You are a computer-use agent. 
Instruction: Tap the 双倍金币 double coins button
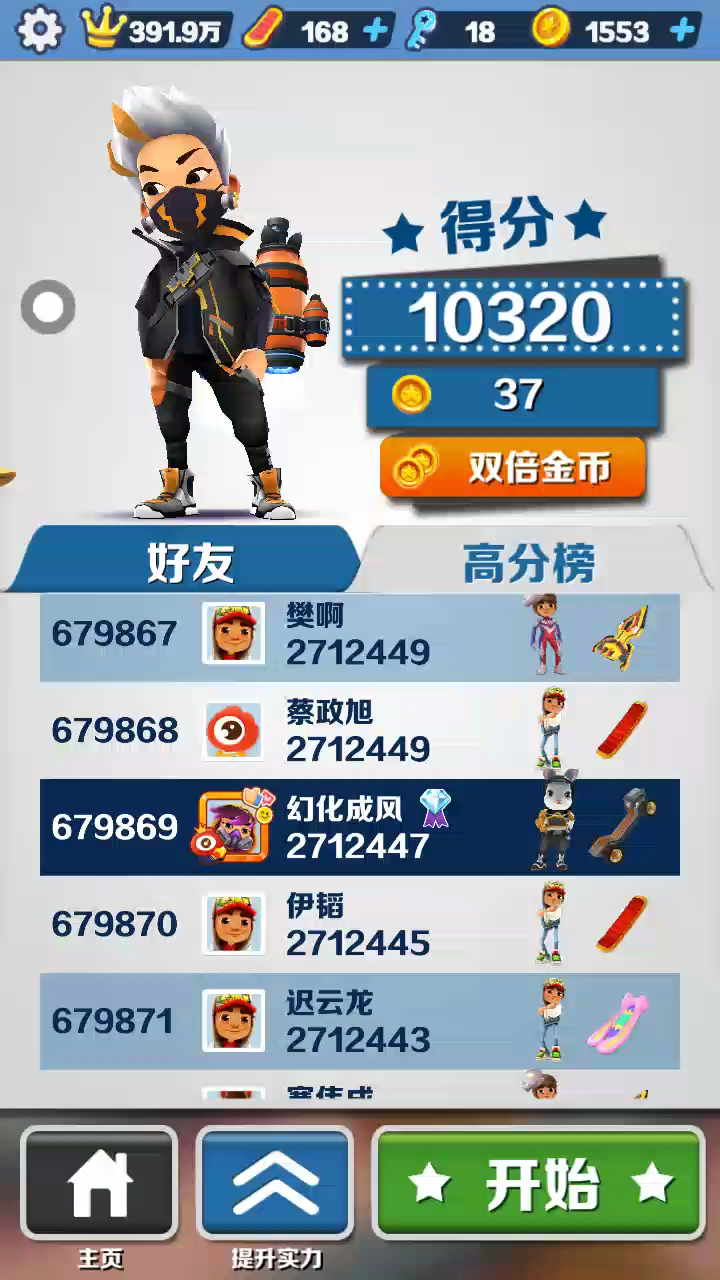click(512, 468)
